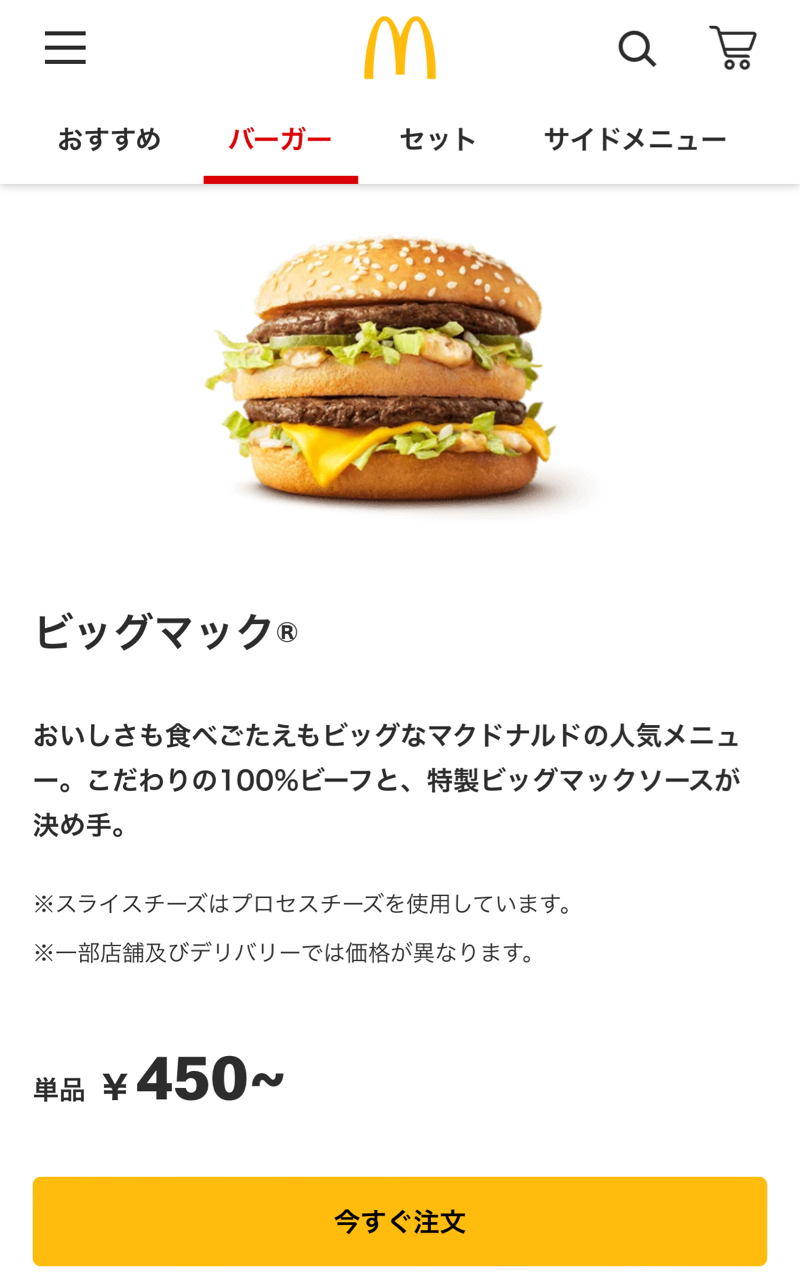Switch to the おすすめ tab
Viewport: 800px width, 1280px height.
pos(109,140)
